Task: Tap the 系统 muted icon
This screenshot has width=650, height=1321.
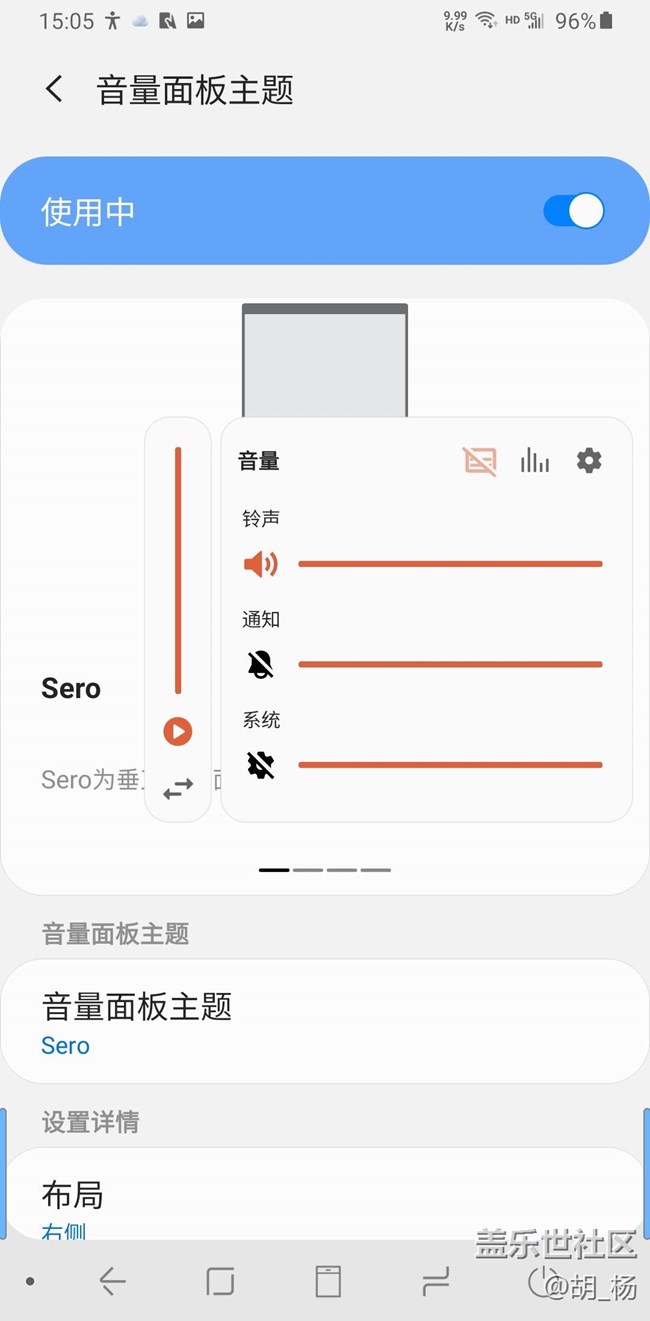Action: coord(261,765)
